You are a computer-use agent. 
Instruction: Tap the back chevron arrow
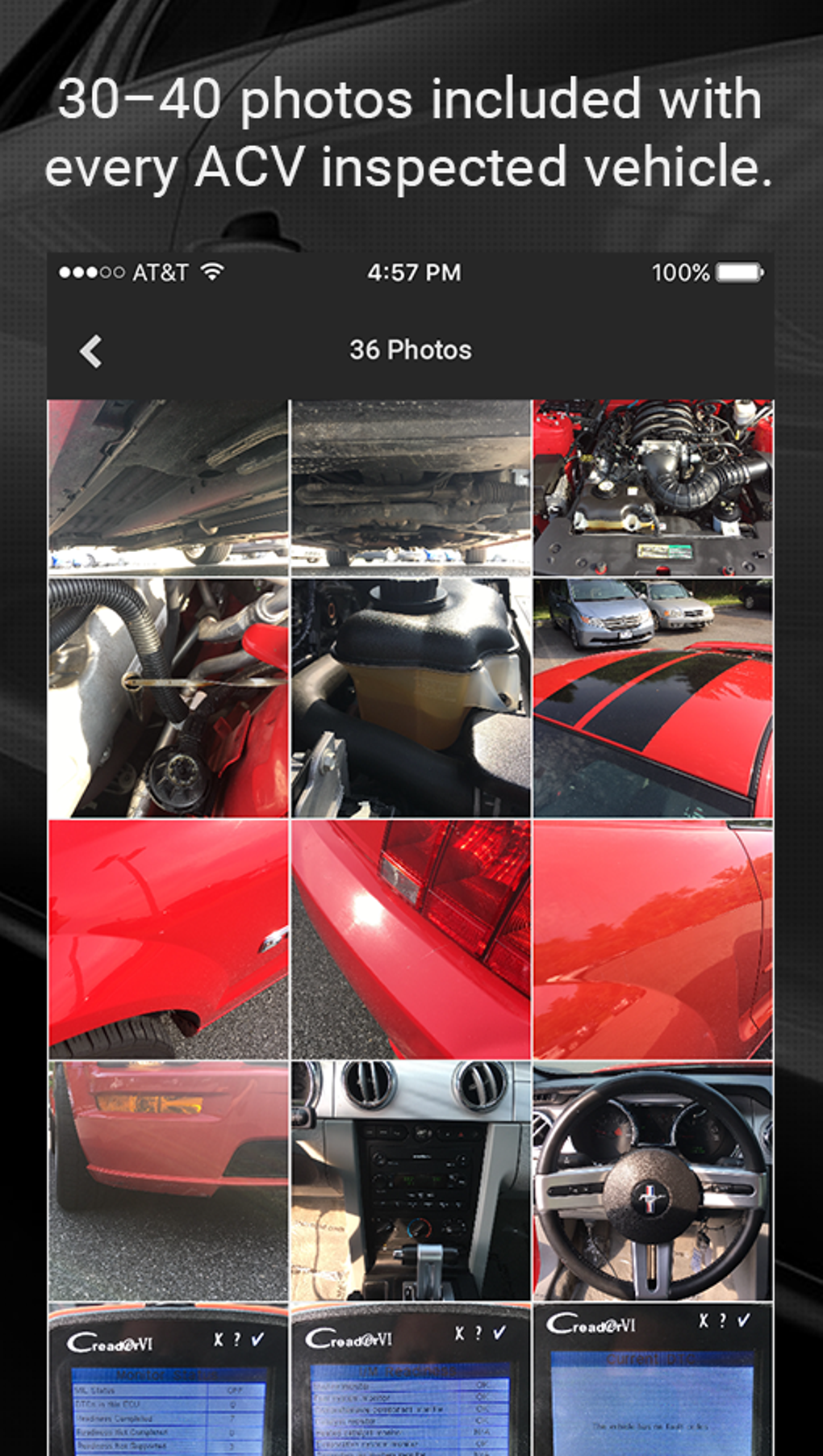tap(91, 350)
